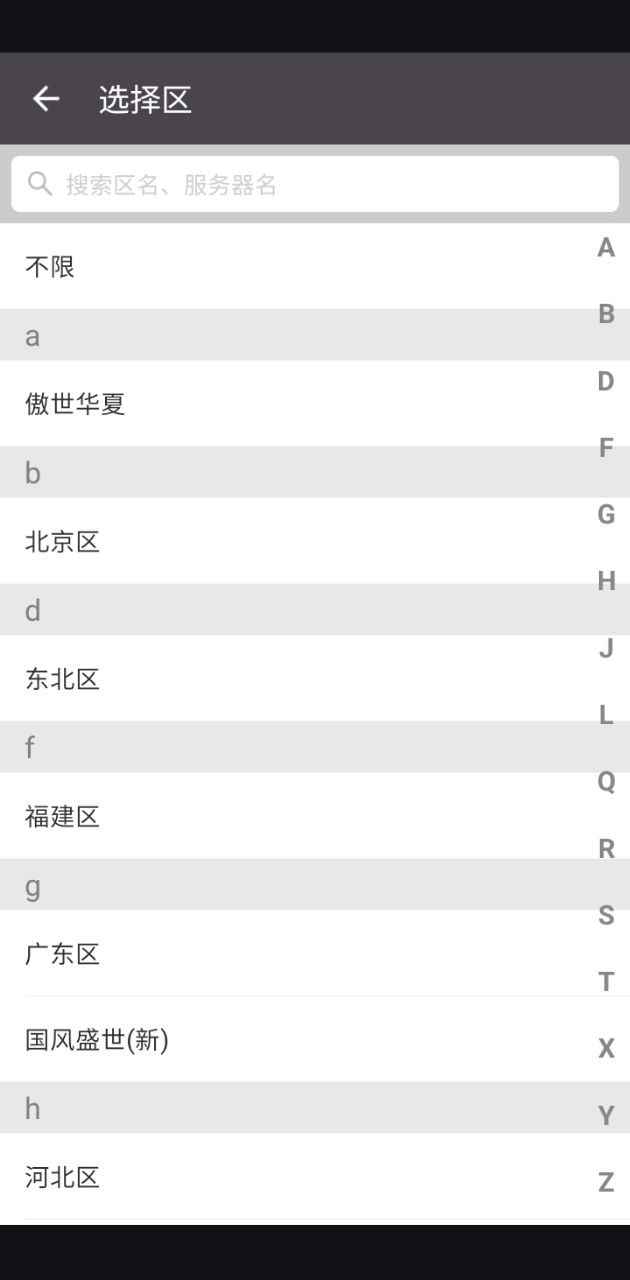
Task: Tap the search box for zone names
Action: point(315,184)
